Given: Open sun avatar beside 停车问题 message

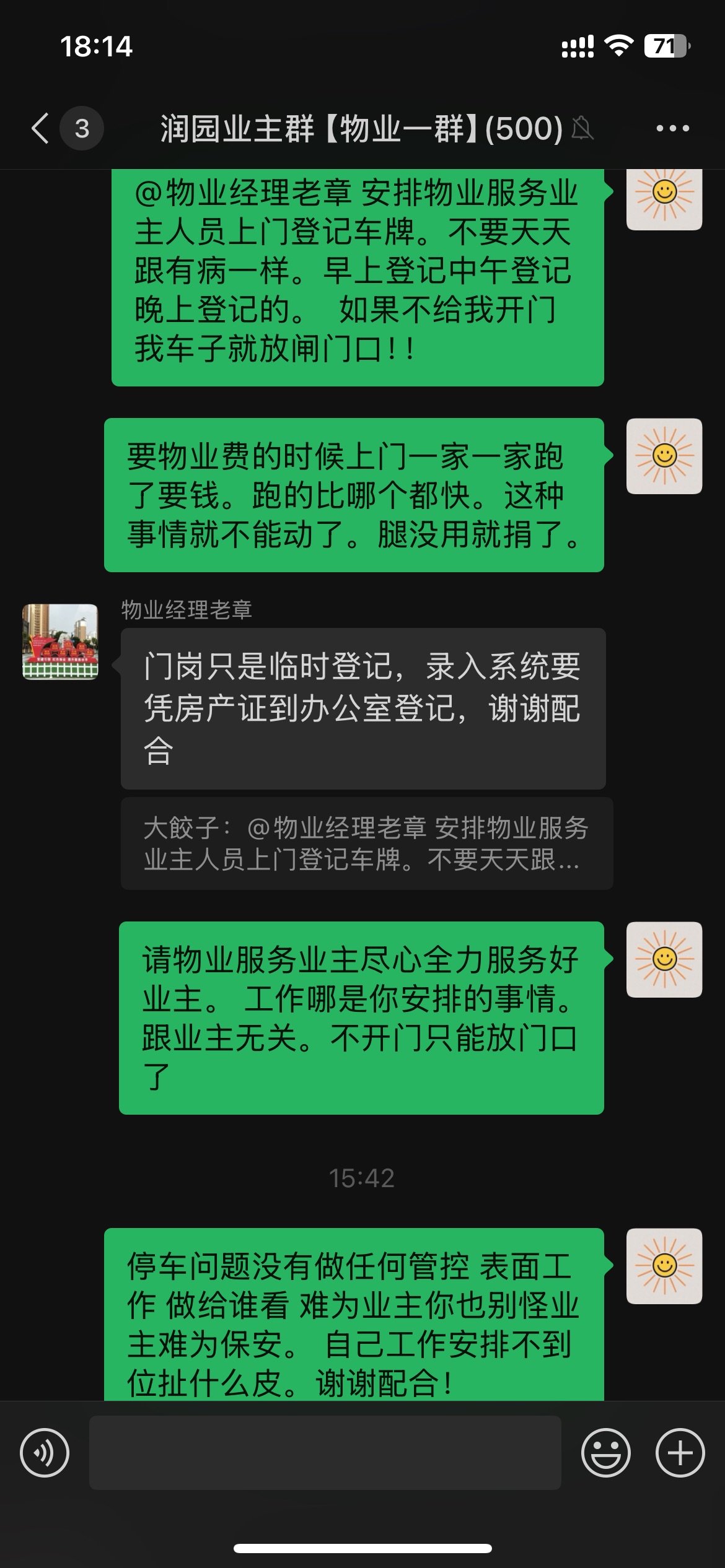Looking at the screenshot, I should pos(664,1266).
